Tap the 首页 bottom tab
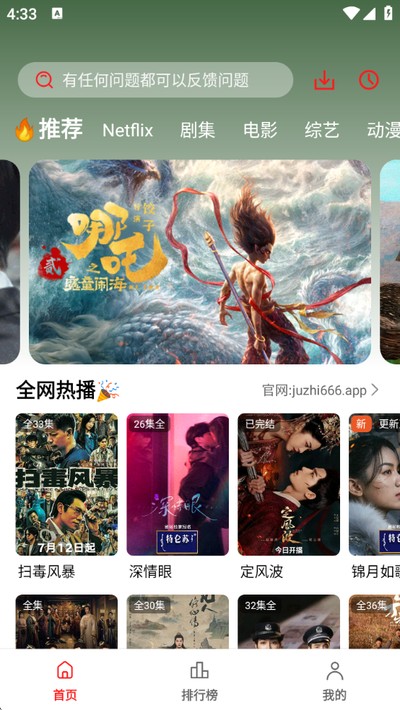The image size is (400, 710). (x=65, y=681)
